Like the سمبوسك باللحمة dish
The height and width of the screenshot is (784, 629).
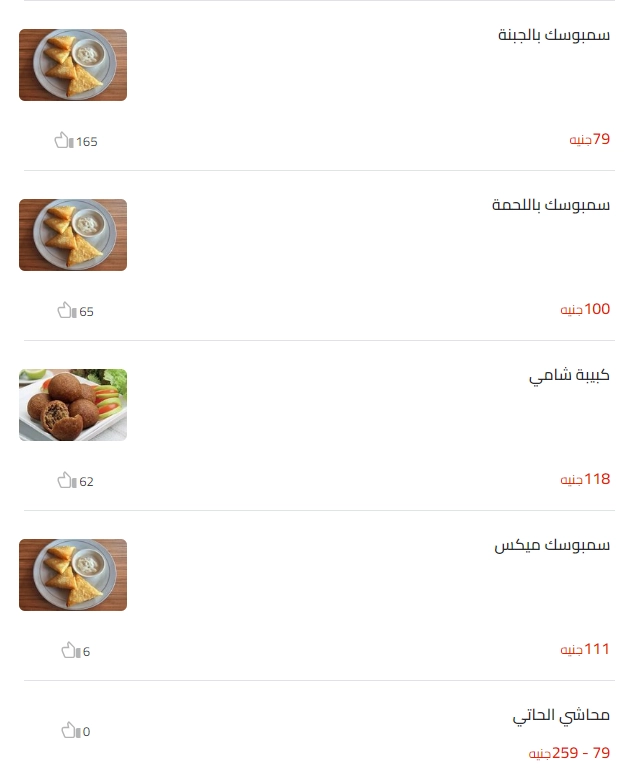(66, 311)
